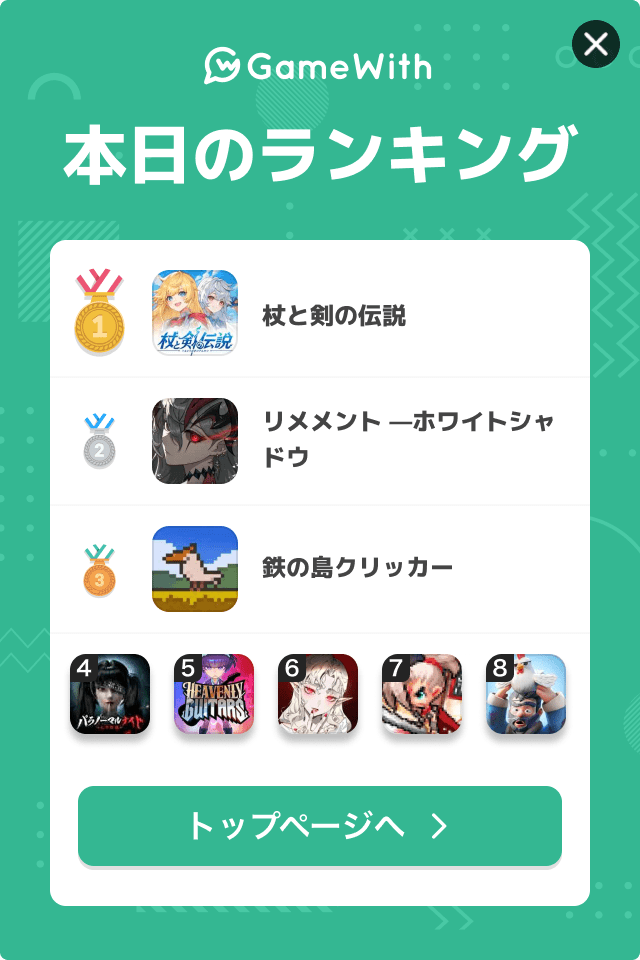The height and width of the screenshot is (960, 640).
Task: Open the rank 4 パラノーマルナイト game tile
Action: pyautogui.click(x=110, y=694)
